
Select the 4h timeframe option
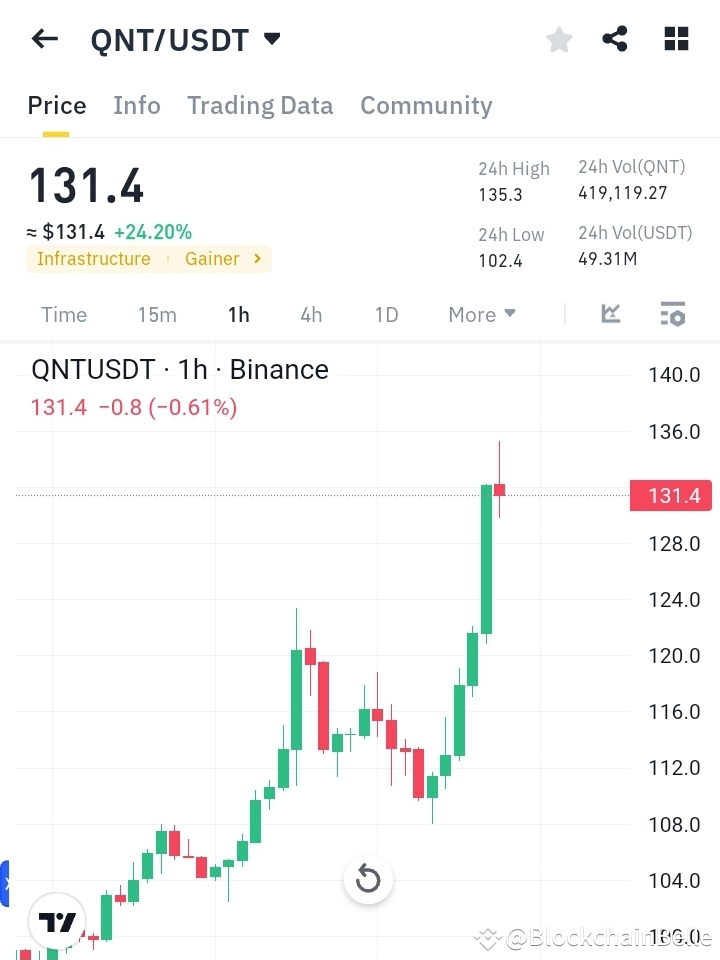[311, 314]
